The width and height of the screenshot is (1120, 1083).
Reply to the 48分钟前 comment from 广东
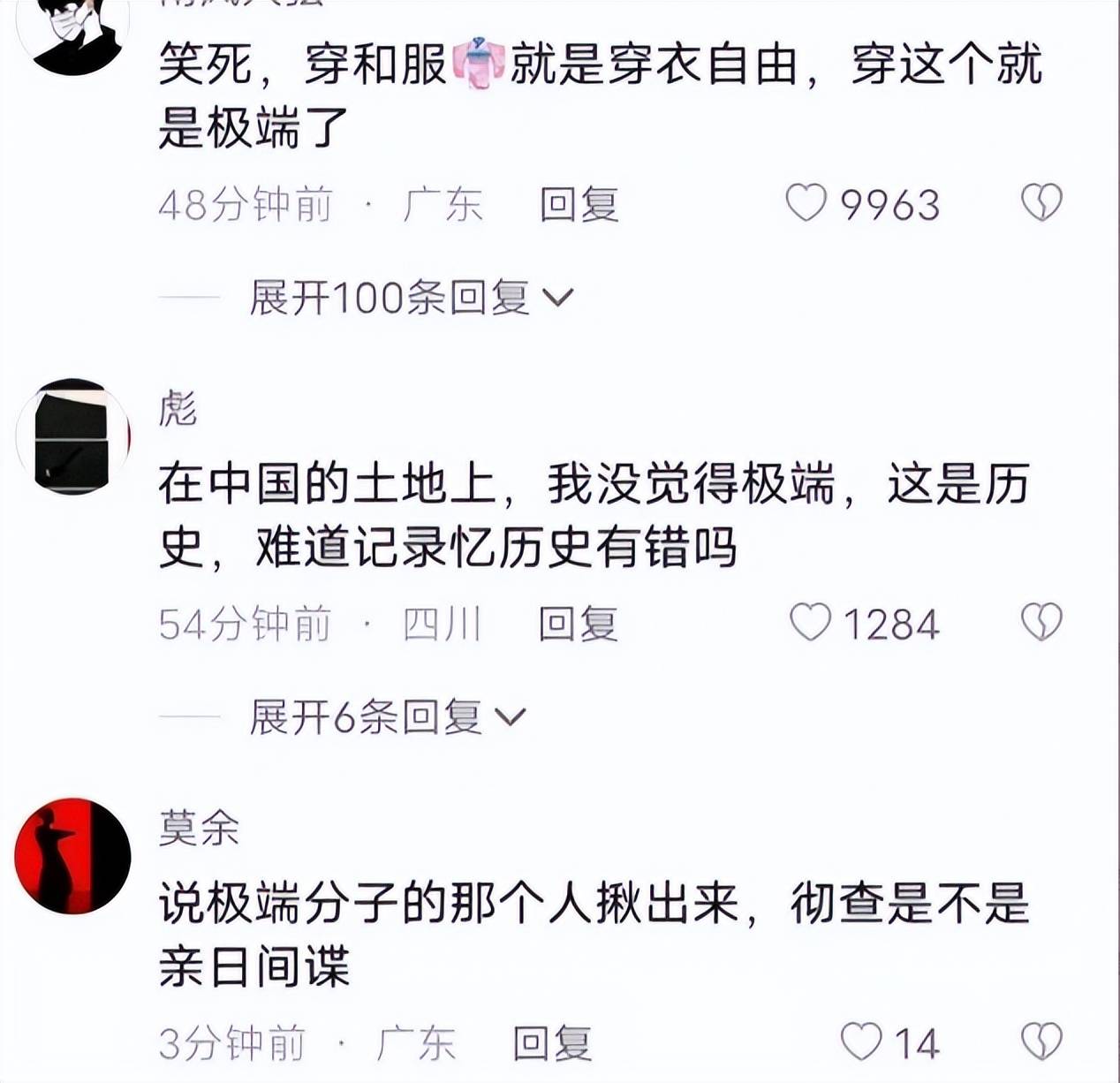(579, 205)
